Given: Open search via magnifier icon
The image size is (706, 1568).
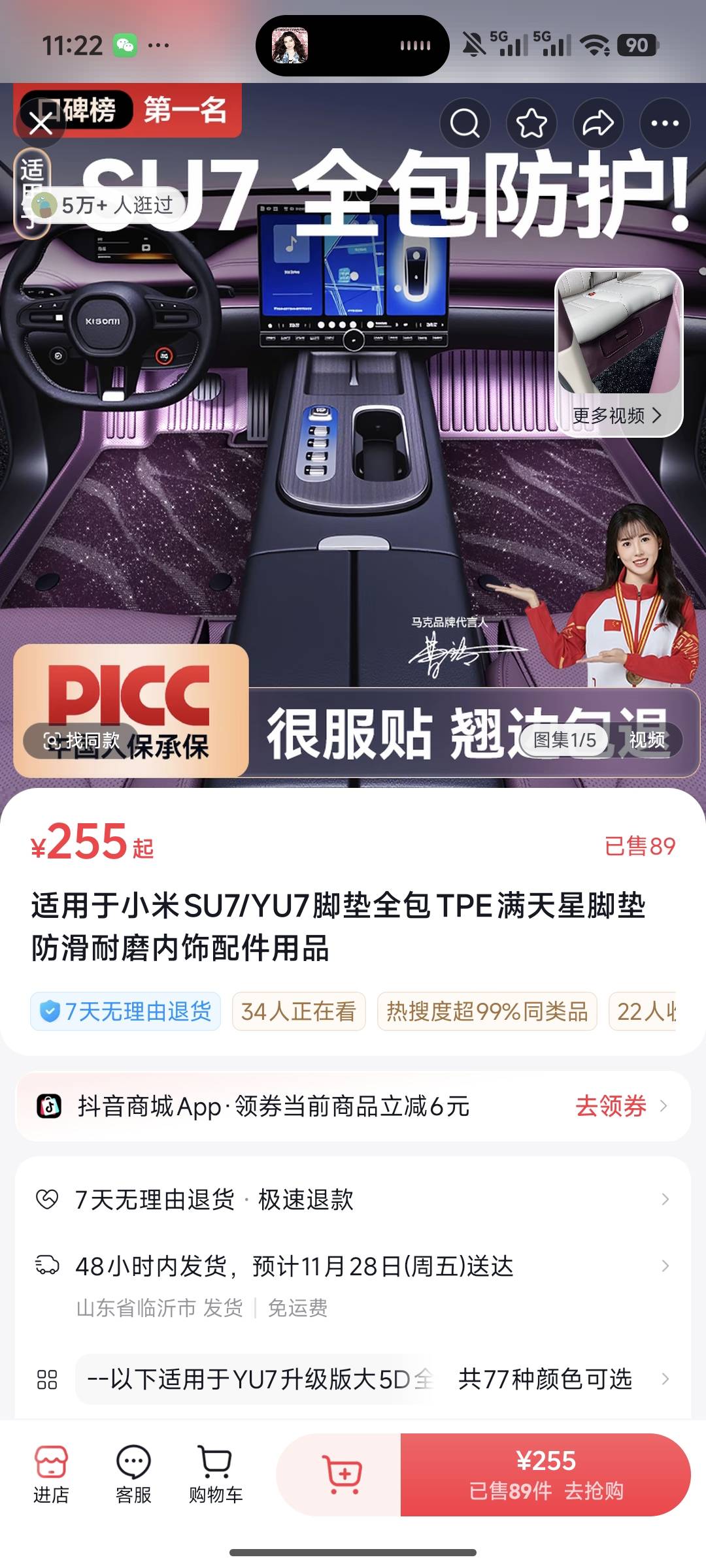Looking at the screenshot, I should (465, 123).
